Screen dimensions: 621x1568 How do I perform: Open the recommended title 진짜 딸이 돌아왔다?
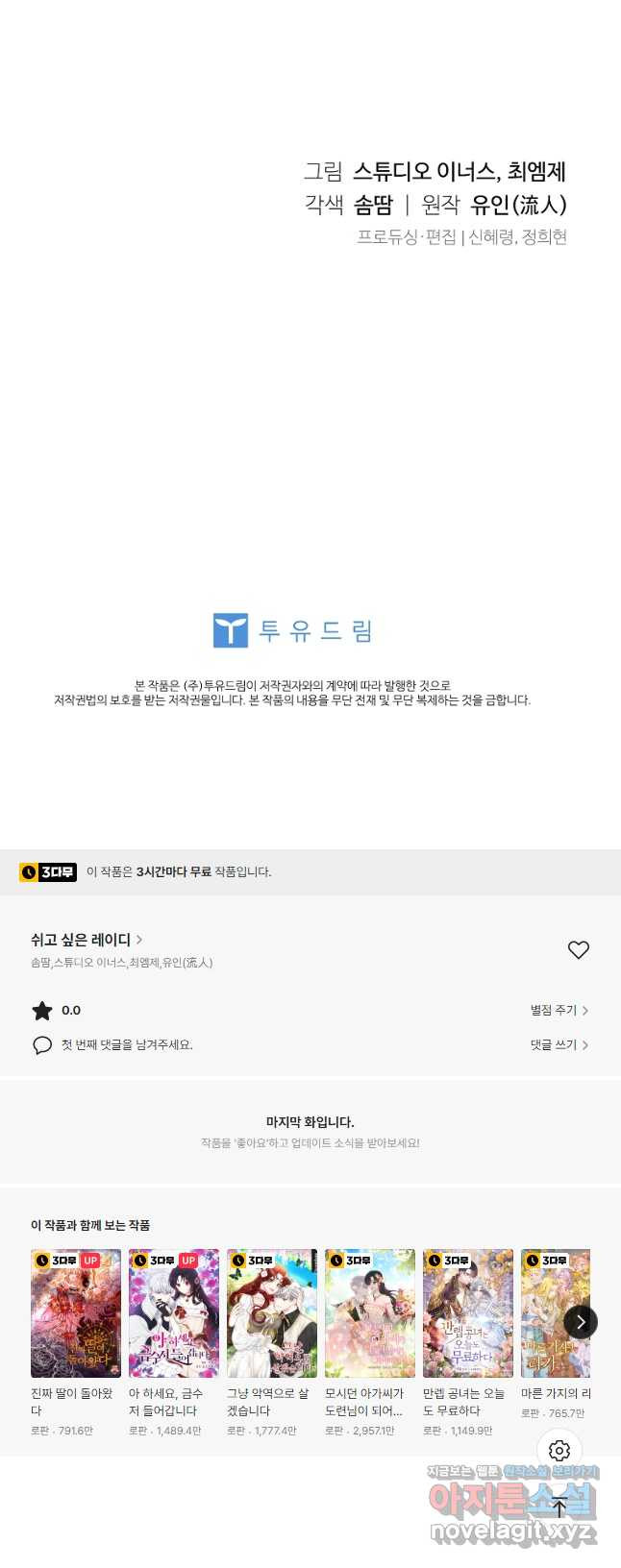[x=76, y=1313]
